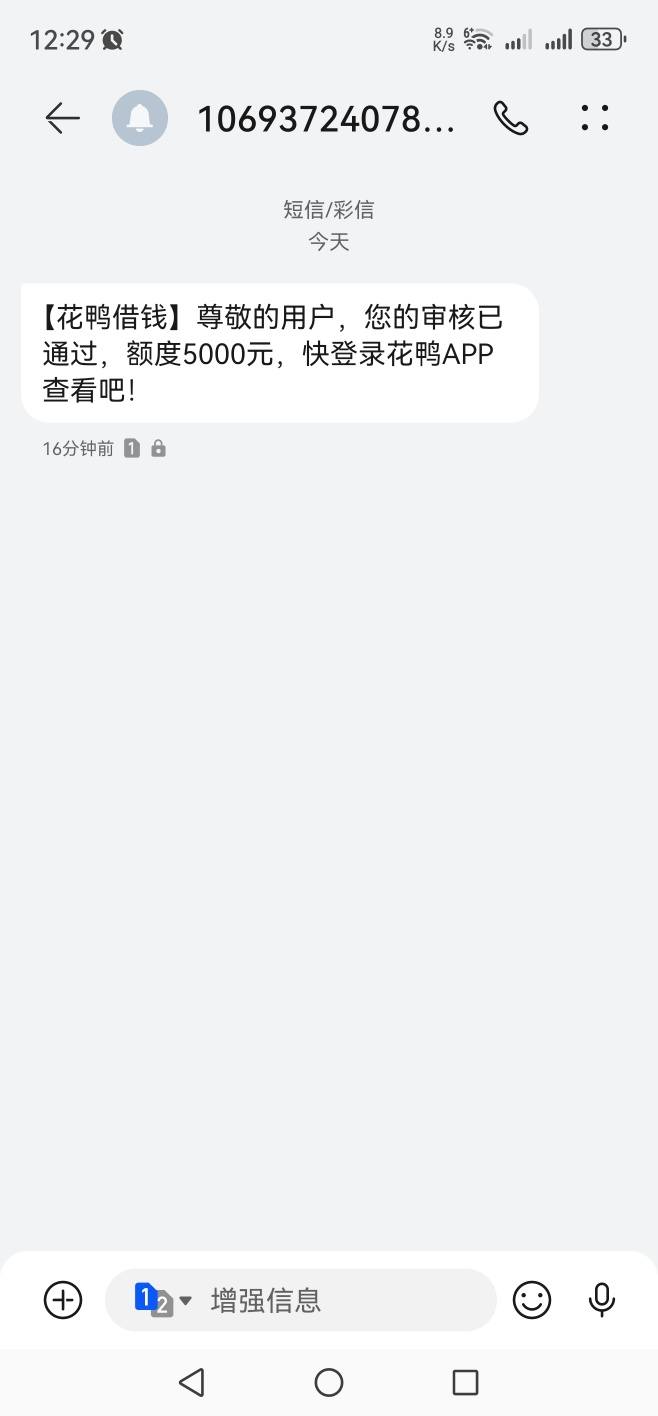Viewport: 658px width, 1416px height.
Task: Open the 花鸭借钱 message bubble
Action: [x=280, y=353]
